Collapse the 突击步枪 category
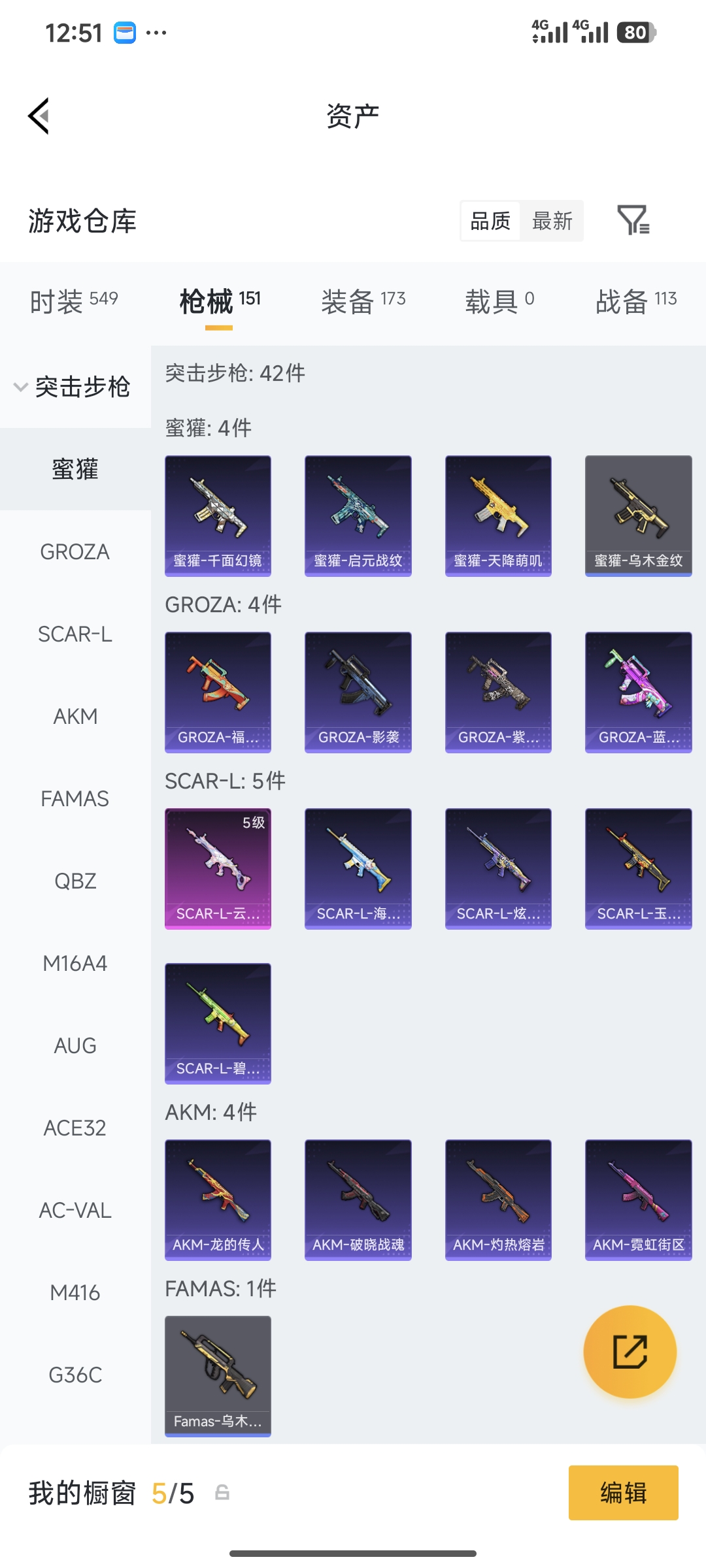This screenshot has height=1568, width=706. coord(75,387)
